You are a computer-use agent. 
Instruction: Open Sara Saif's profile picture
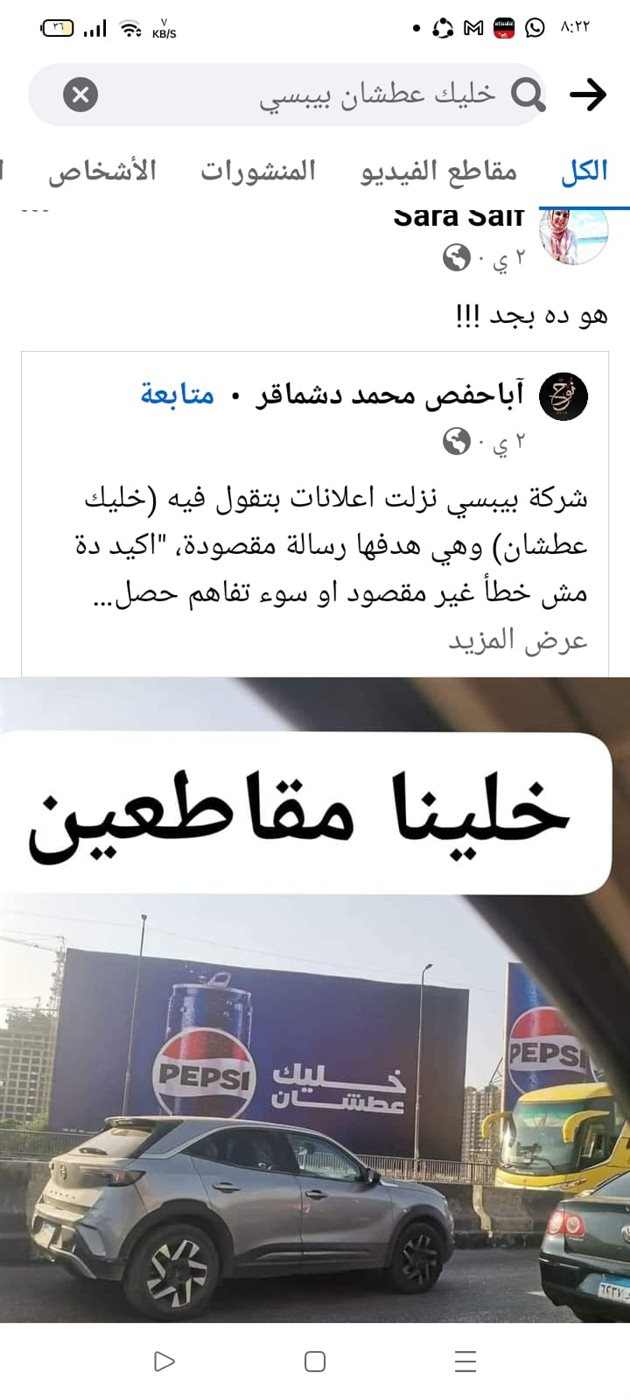tap(573, 235)
